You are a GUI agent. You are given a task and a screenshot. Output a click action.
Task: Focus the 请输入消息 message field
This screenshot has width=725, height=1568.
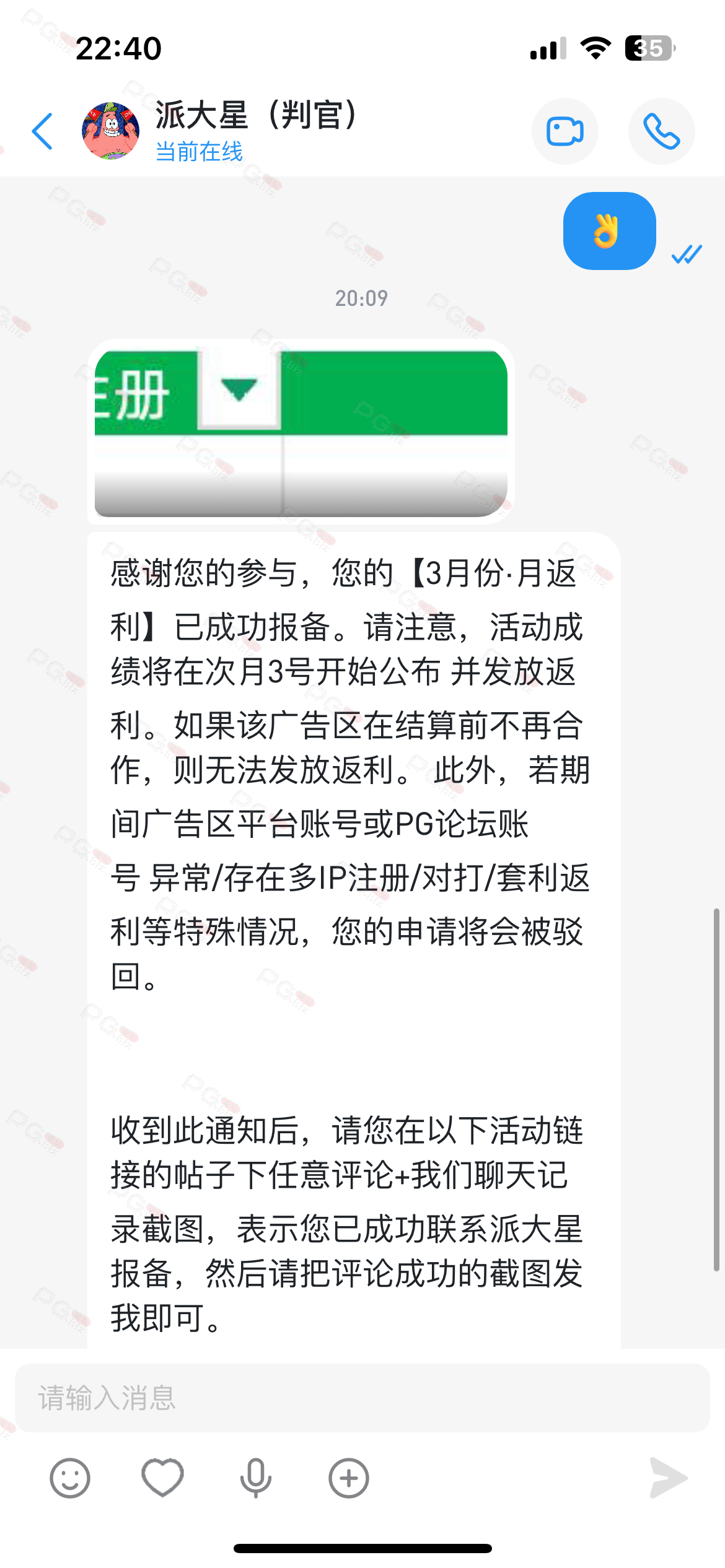point(362,1398)
